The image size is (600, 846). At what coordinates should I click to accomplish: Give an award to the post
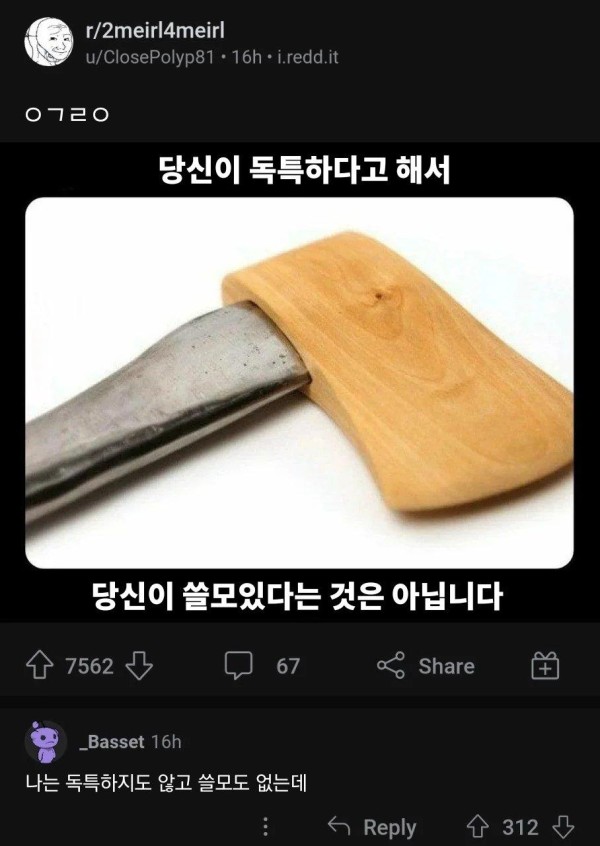pyautogui.click(x=545, y=666)
